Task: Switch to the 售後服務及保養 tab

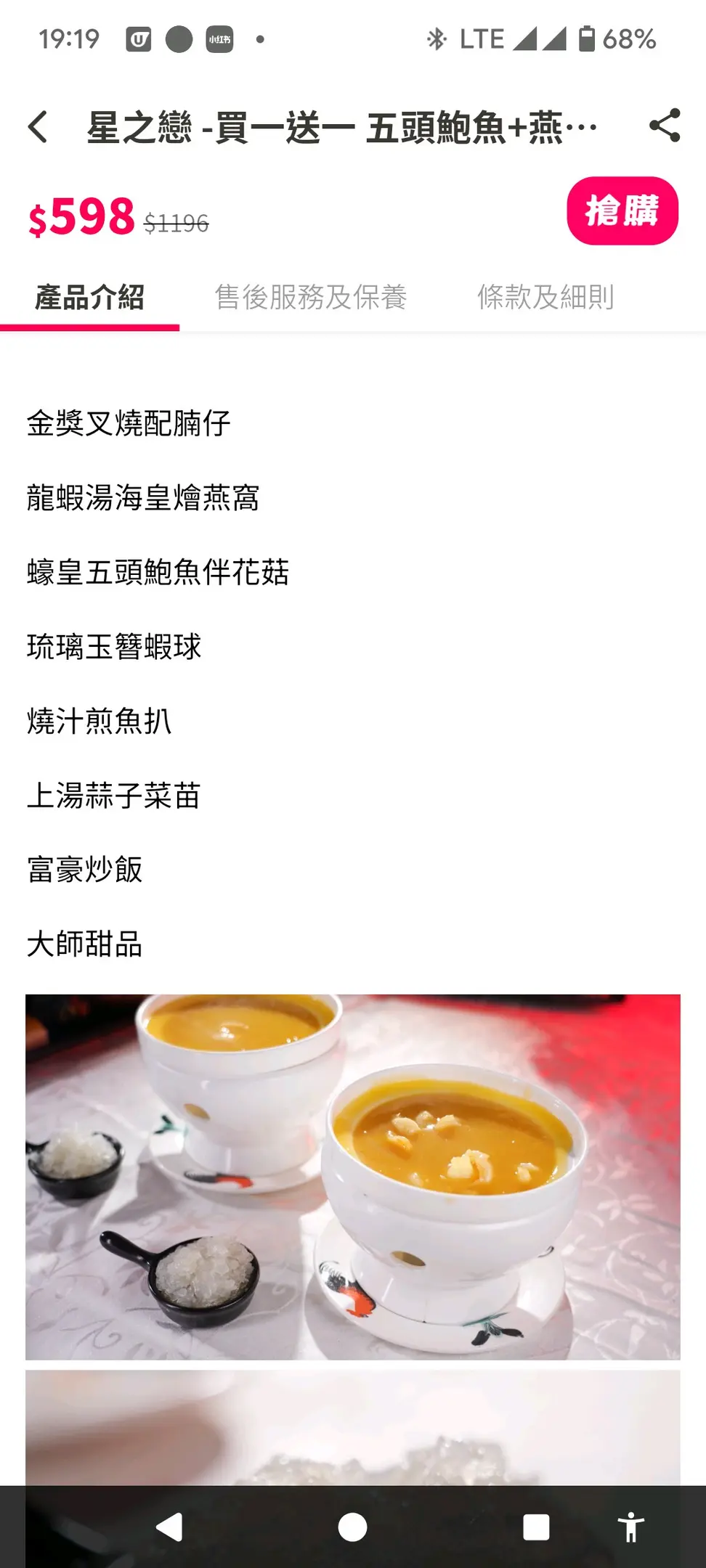Action: point(310,298)
